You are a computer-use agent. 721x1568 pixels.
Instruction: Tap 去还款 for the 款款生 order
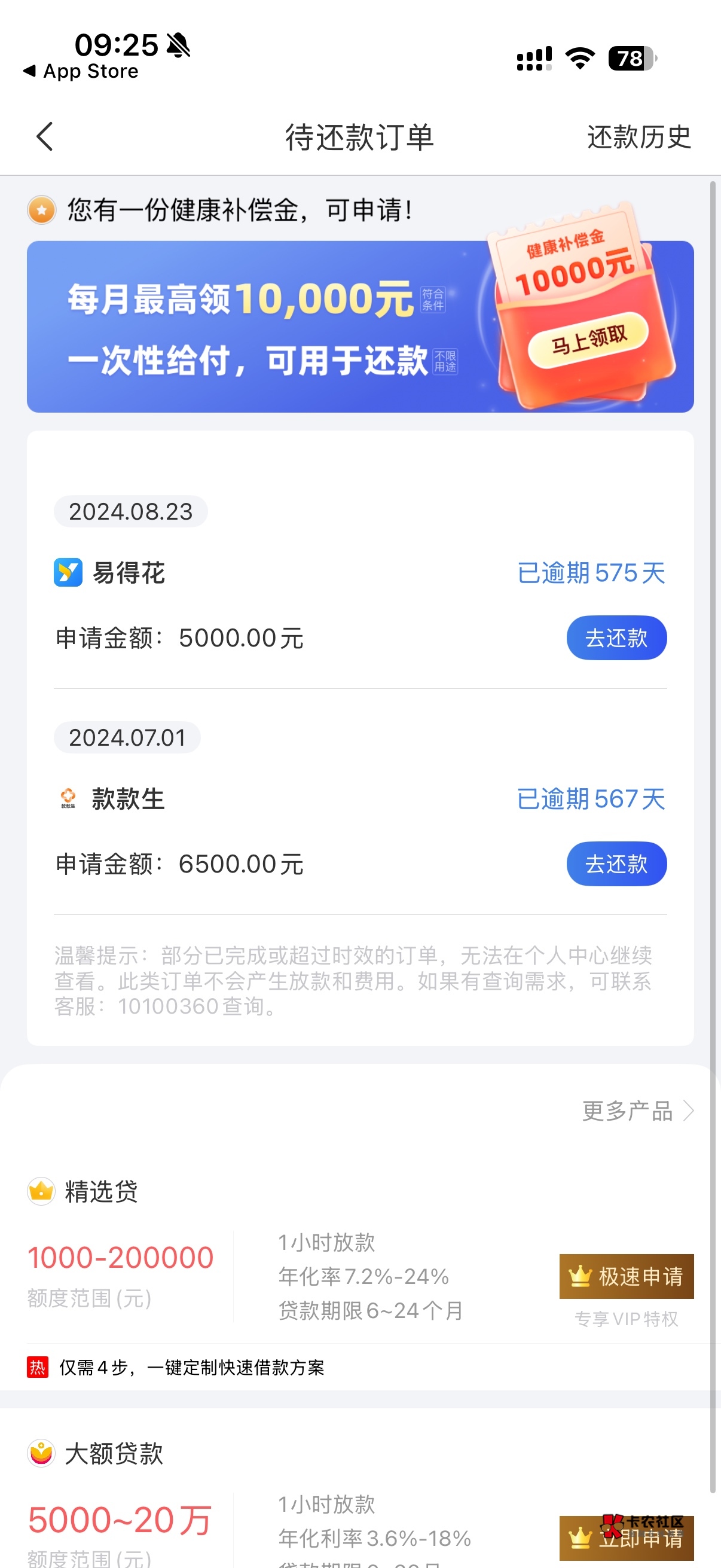click(616, 864)
